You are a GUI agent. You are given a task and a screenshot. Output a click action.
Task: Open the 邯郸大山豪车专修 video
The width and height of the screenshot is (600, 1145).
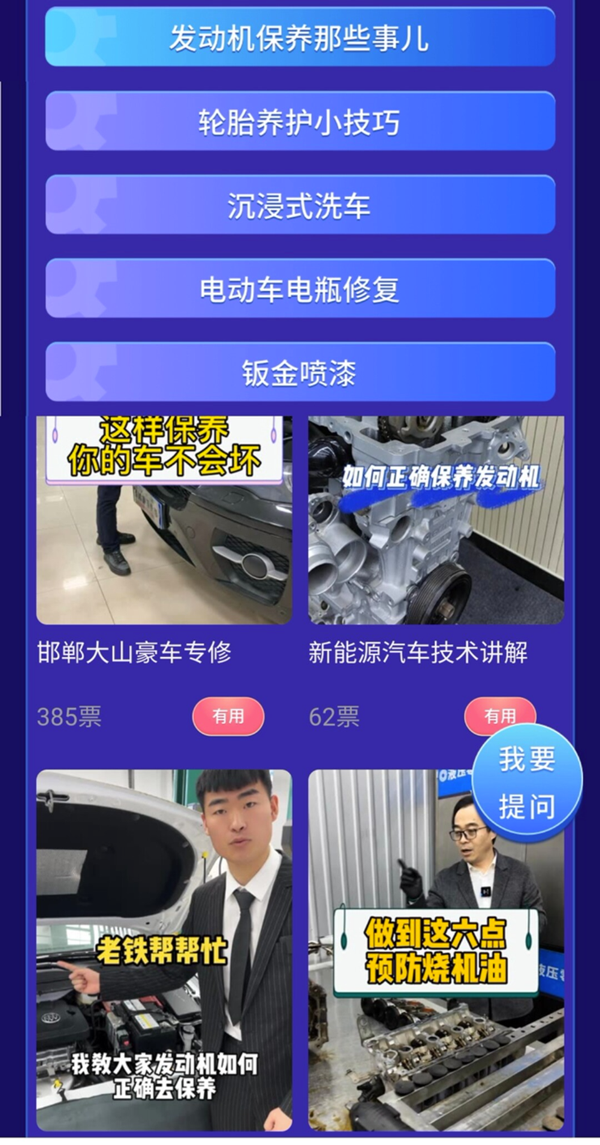click(164, 520)
